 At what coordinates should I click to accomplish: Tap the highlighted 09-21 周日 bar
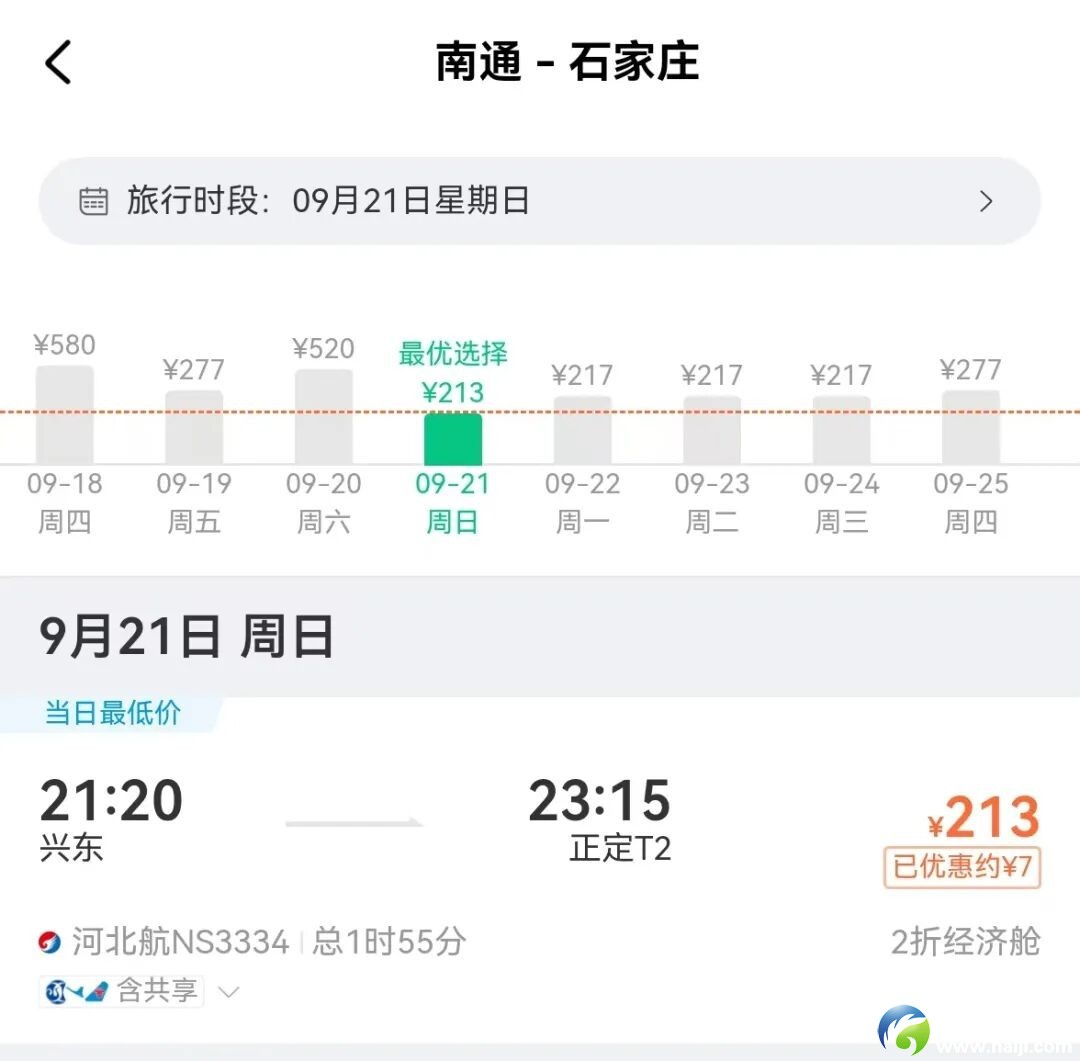453,439
